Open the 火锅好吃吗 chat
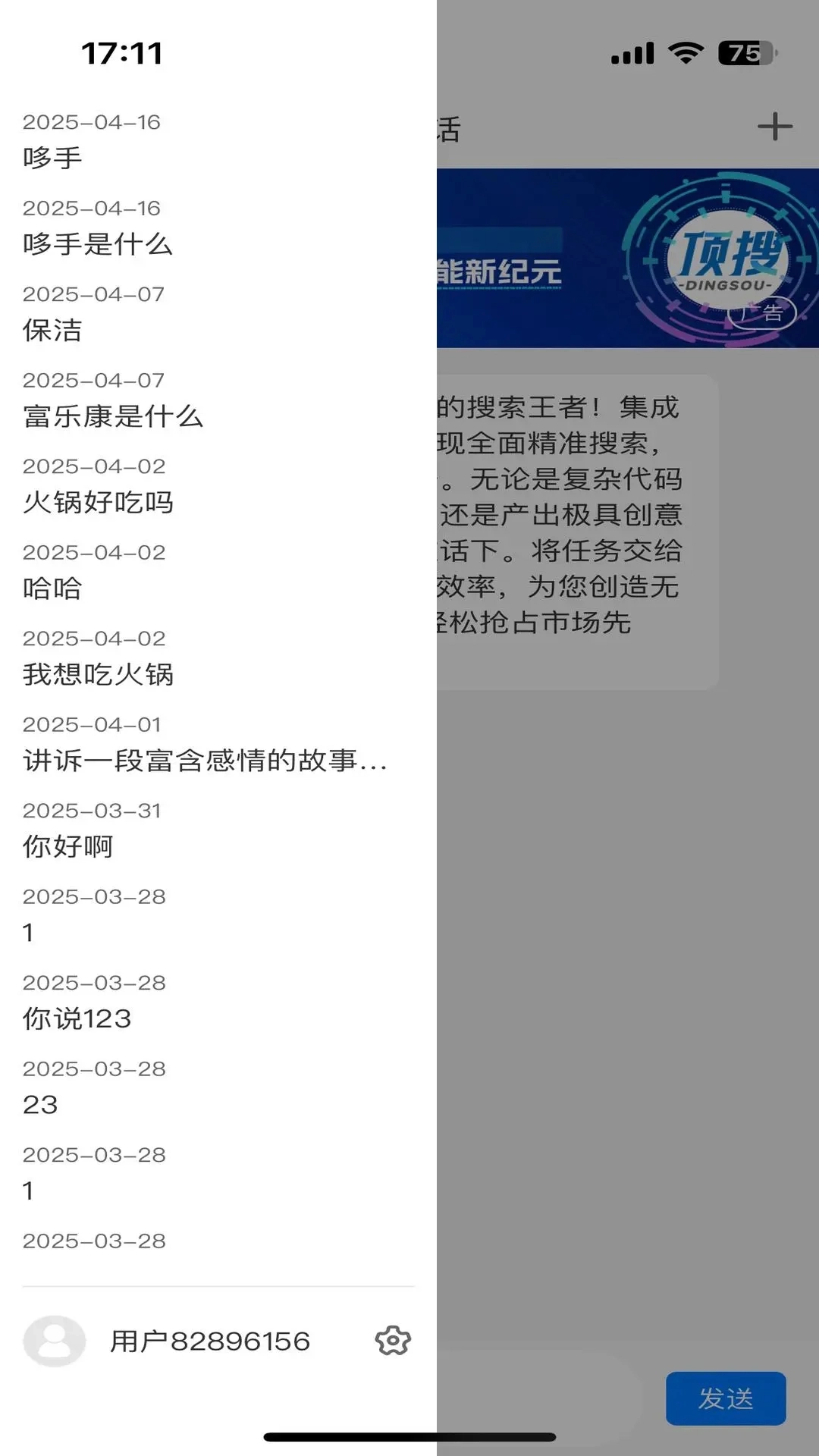 click(97, 503)
